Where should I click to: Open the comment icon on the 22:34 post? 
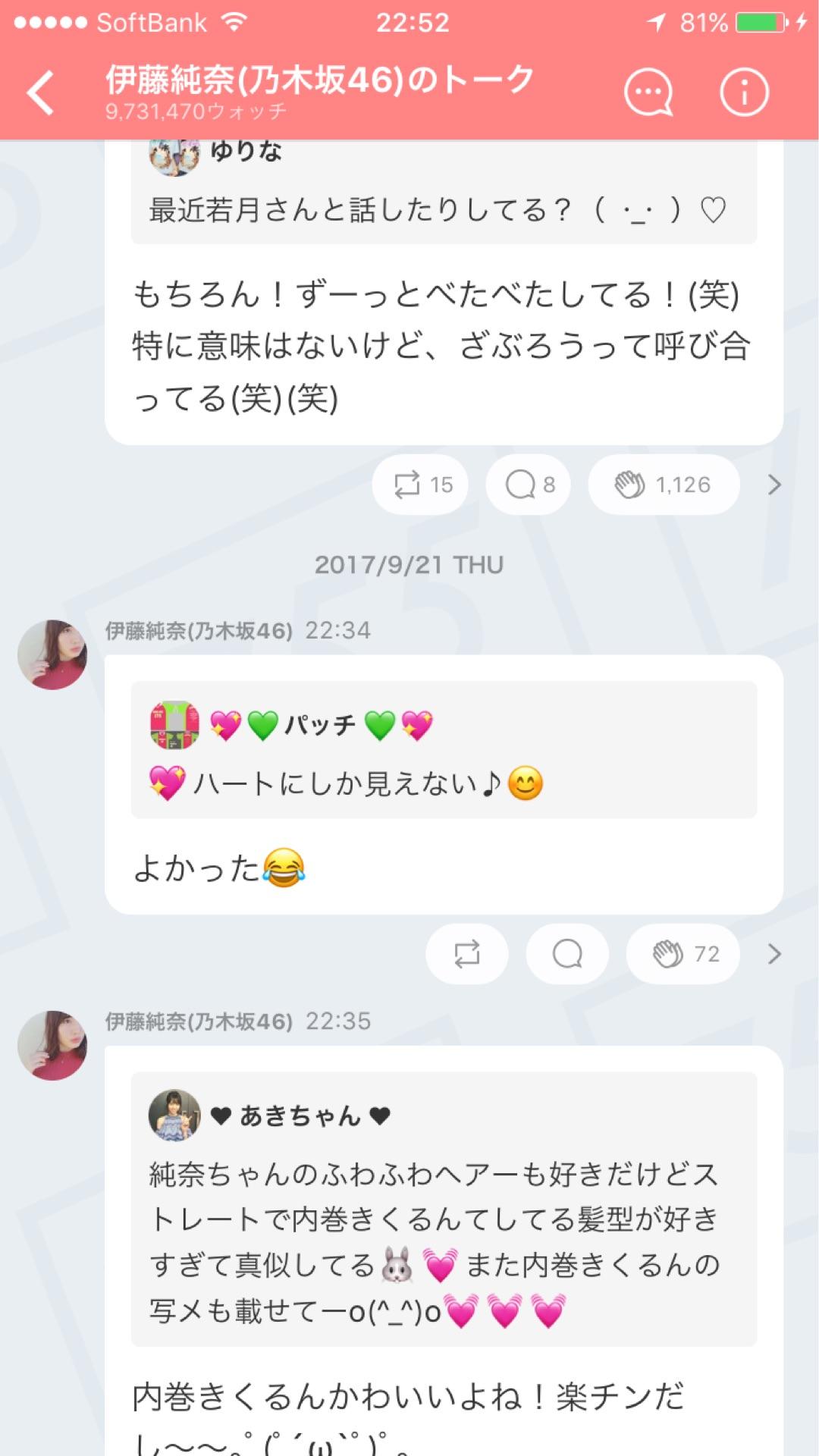point(566,955)
